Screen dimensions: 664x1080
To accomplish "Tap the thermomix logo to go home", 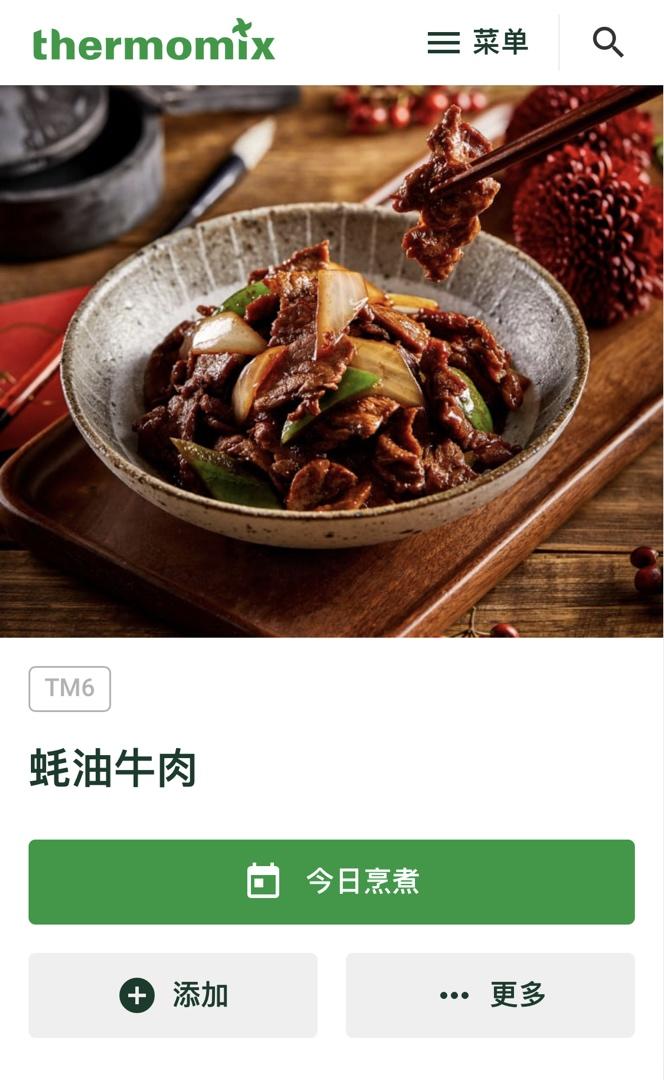I will 153,42.
